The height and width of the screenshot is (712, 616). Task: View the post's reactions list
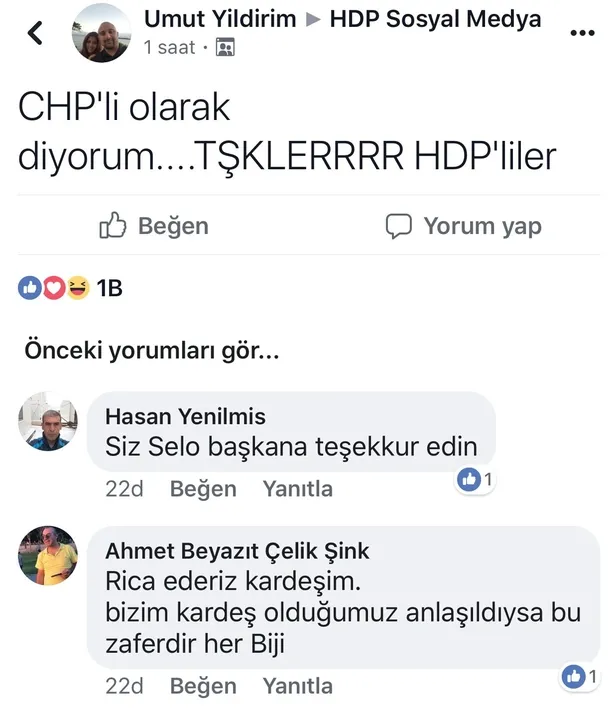pos(69,288)
